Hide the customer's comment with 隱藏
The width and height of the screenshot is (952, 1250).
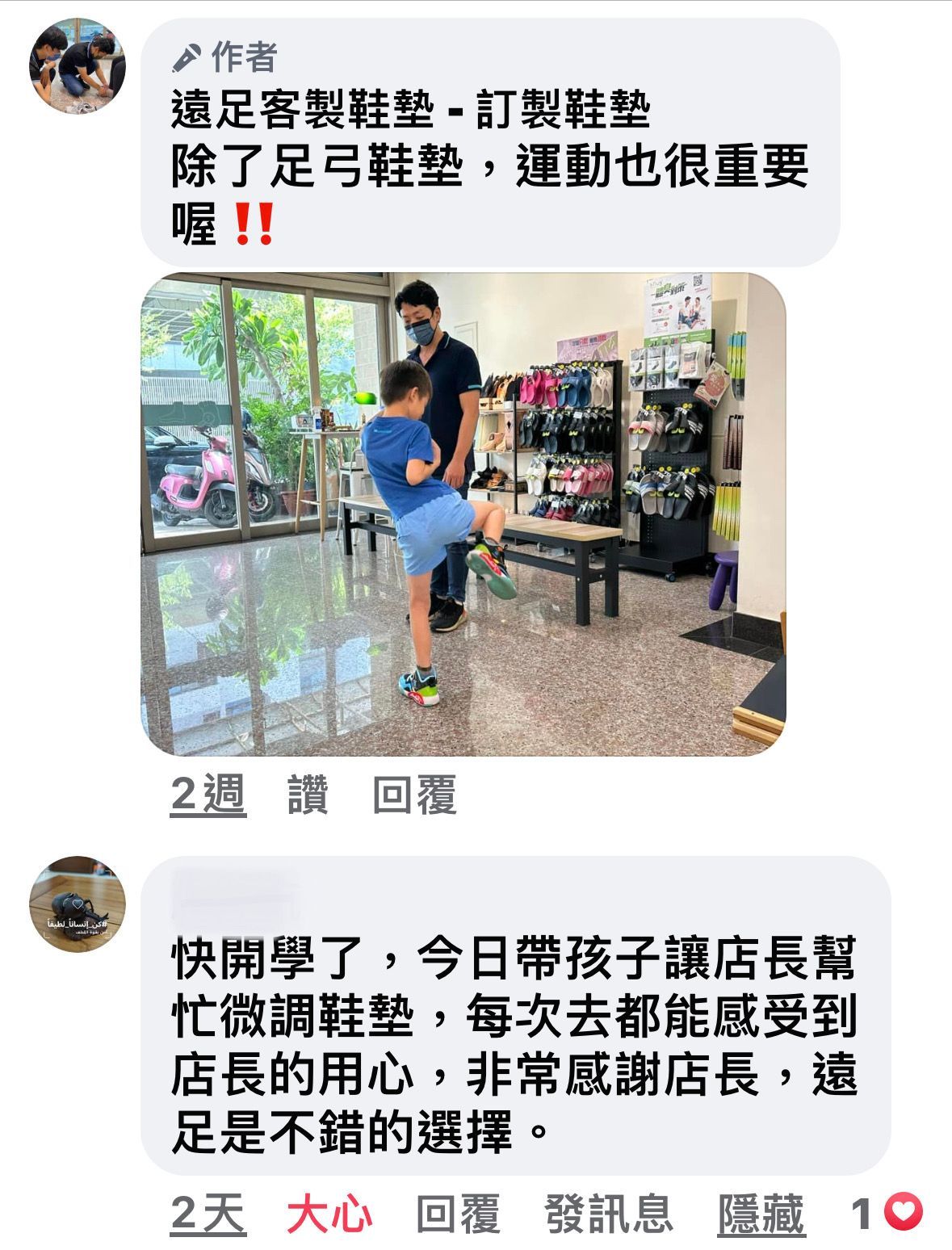tap(761, 1214)
